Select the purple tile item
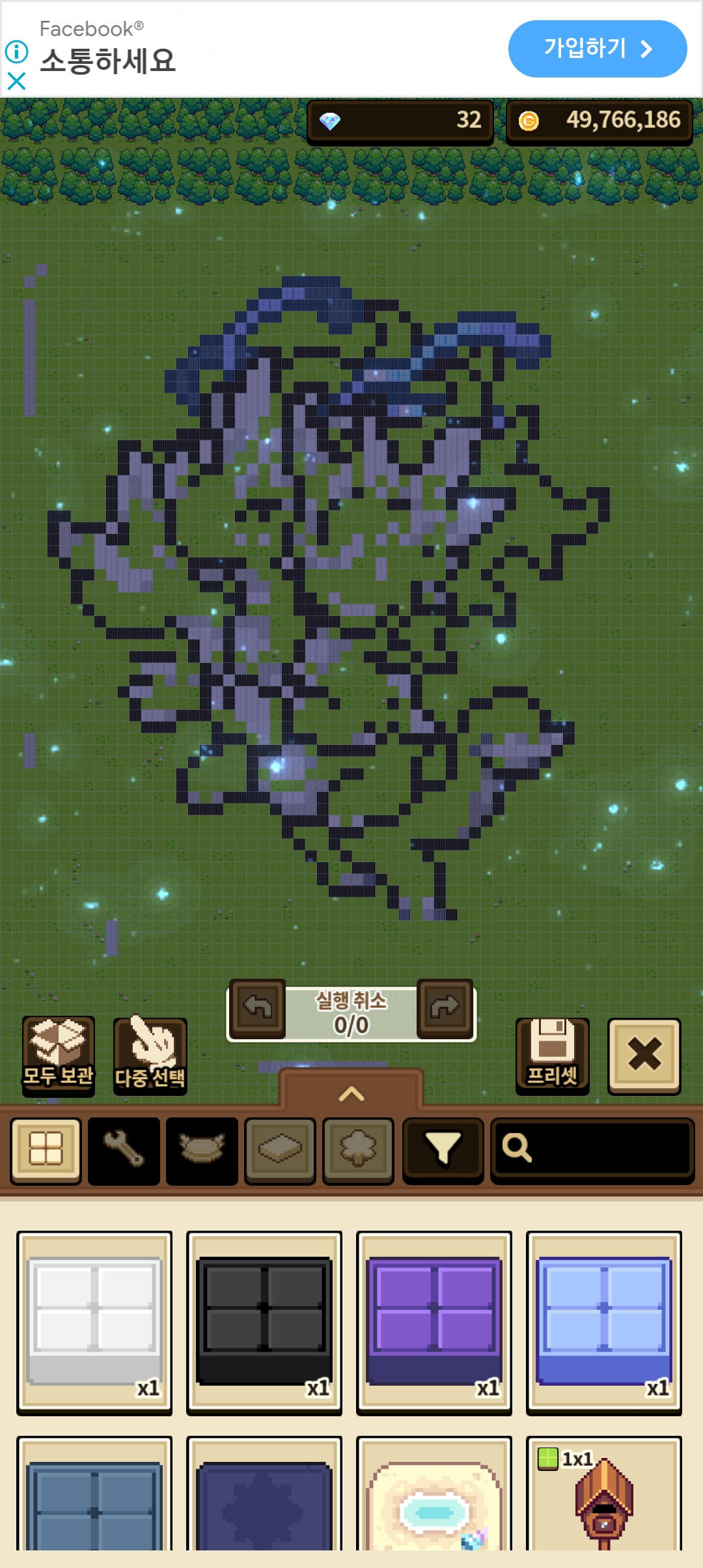The image size is (703, 1568). [x=434, y=1322]
